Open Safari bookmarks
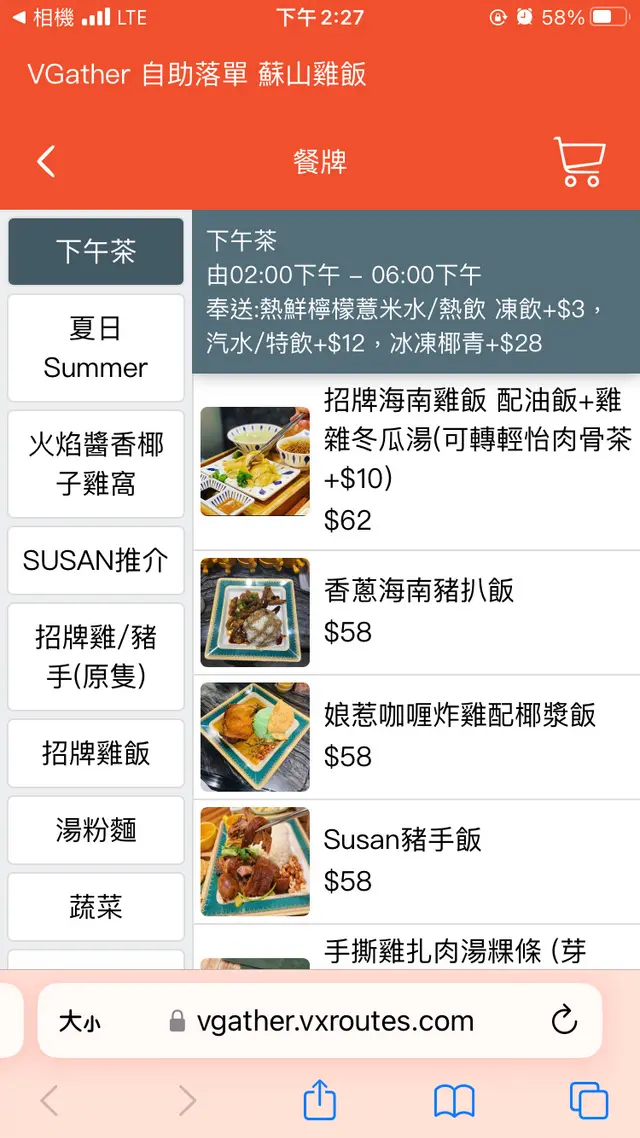 pos(454,1101)
